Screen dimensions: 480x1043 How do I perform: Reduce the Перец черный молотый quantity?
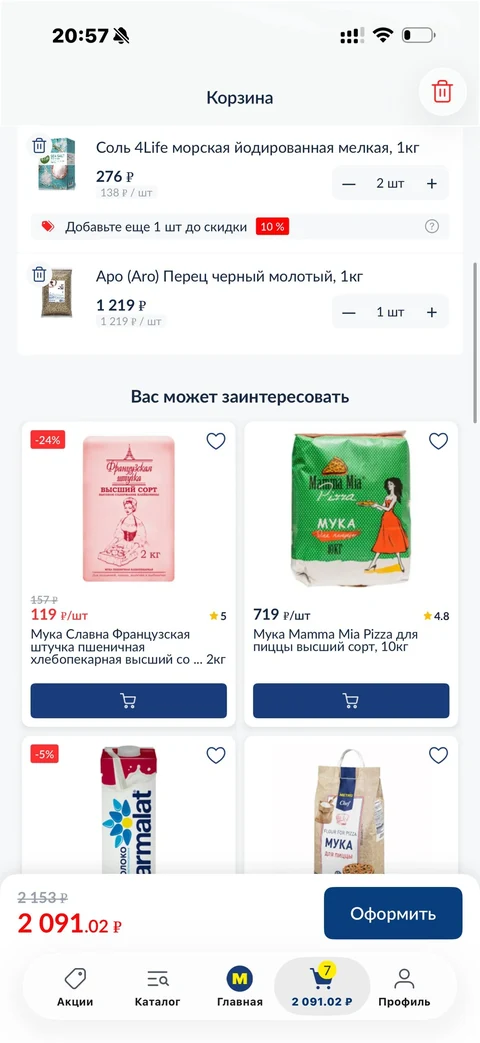click(x=349, y=312)
